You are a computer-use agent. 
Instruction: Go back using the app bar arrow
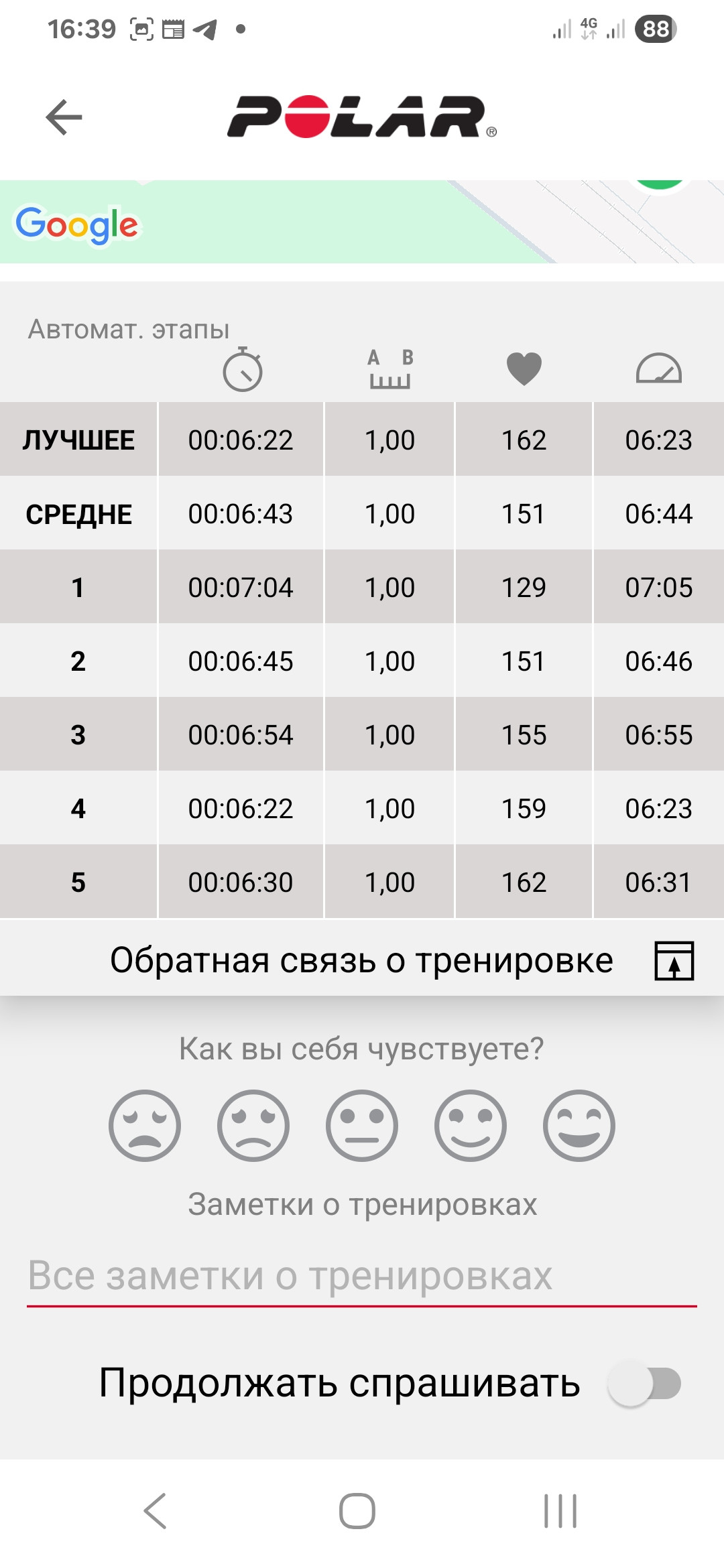pyautogui.click(x=64, y=117)
